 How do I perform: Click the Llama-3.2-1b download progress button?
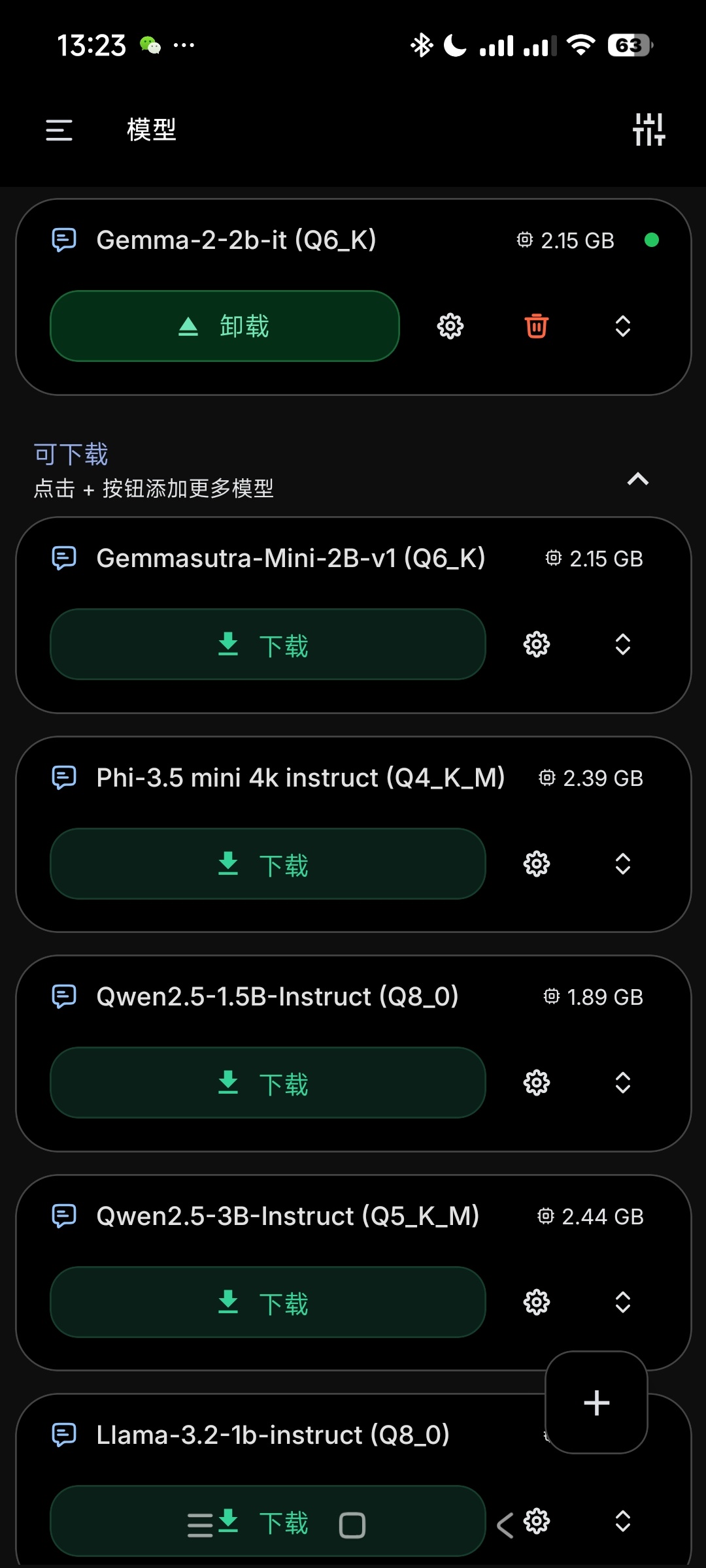268,1523
